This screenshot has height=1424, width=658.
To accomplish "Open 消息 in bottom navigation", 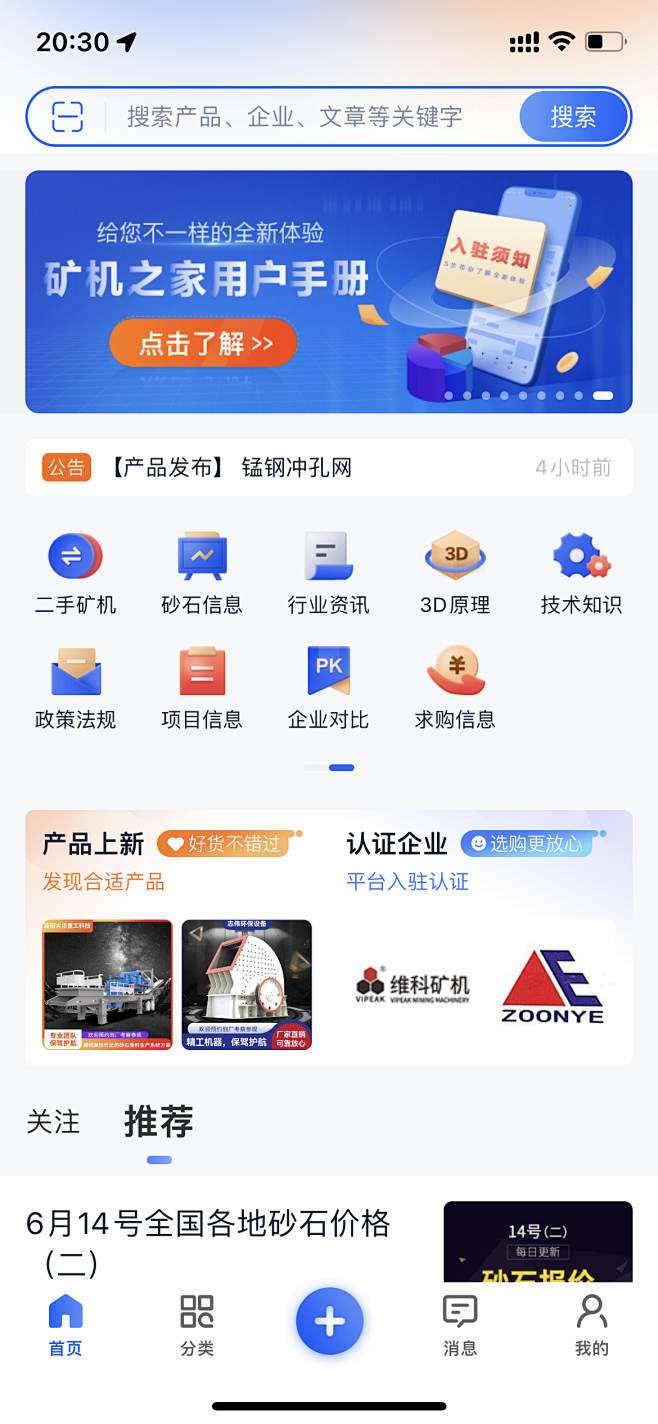I will (460, 1325).
